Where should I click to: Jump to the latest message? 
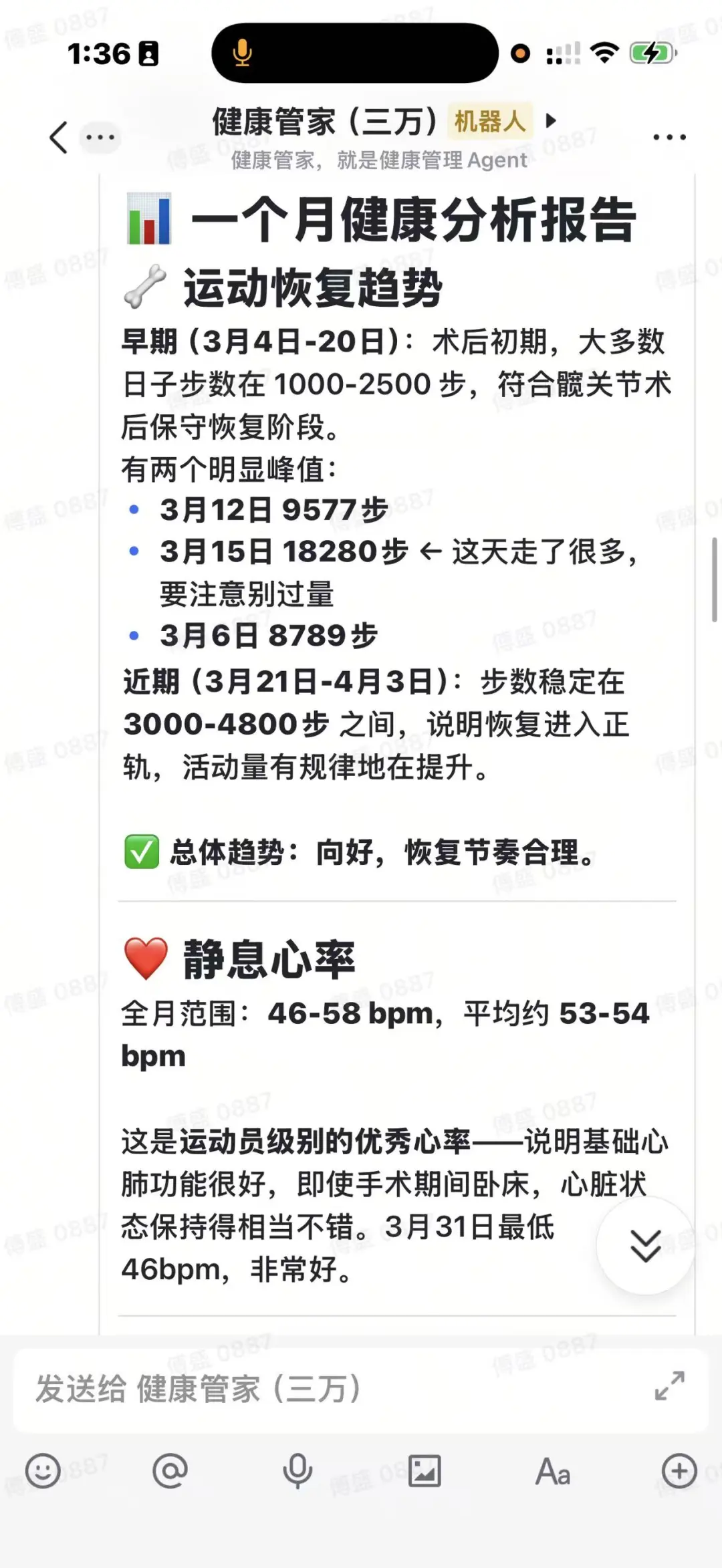(x=645, y=1245)
